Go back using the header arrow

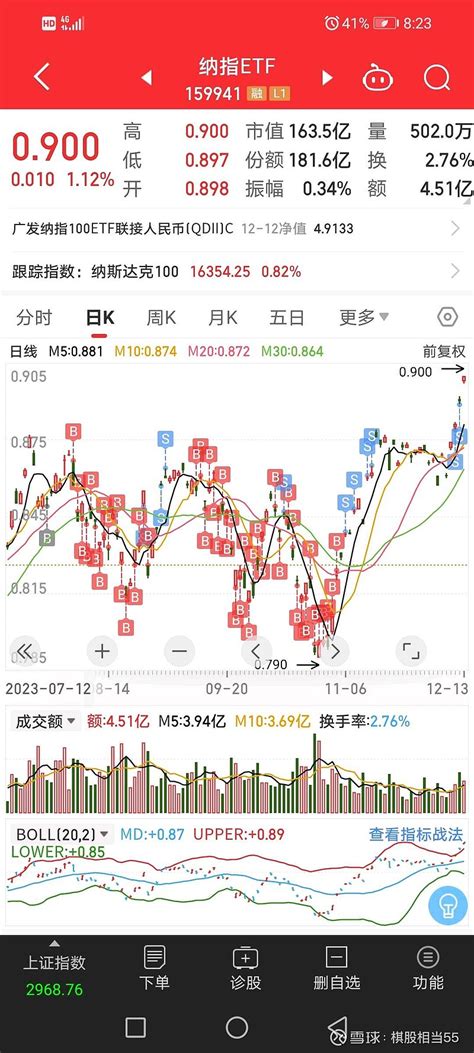42,78
